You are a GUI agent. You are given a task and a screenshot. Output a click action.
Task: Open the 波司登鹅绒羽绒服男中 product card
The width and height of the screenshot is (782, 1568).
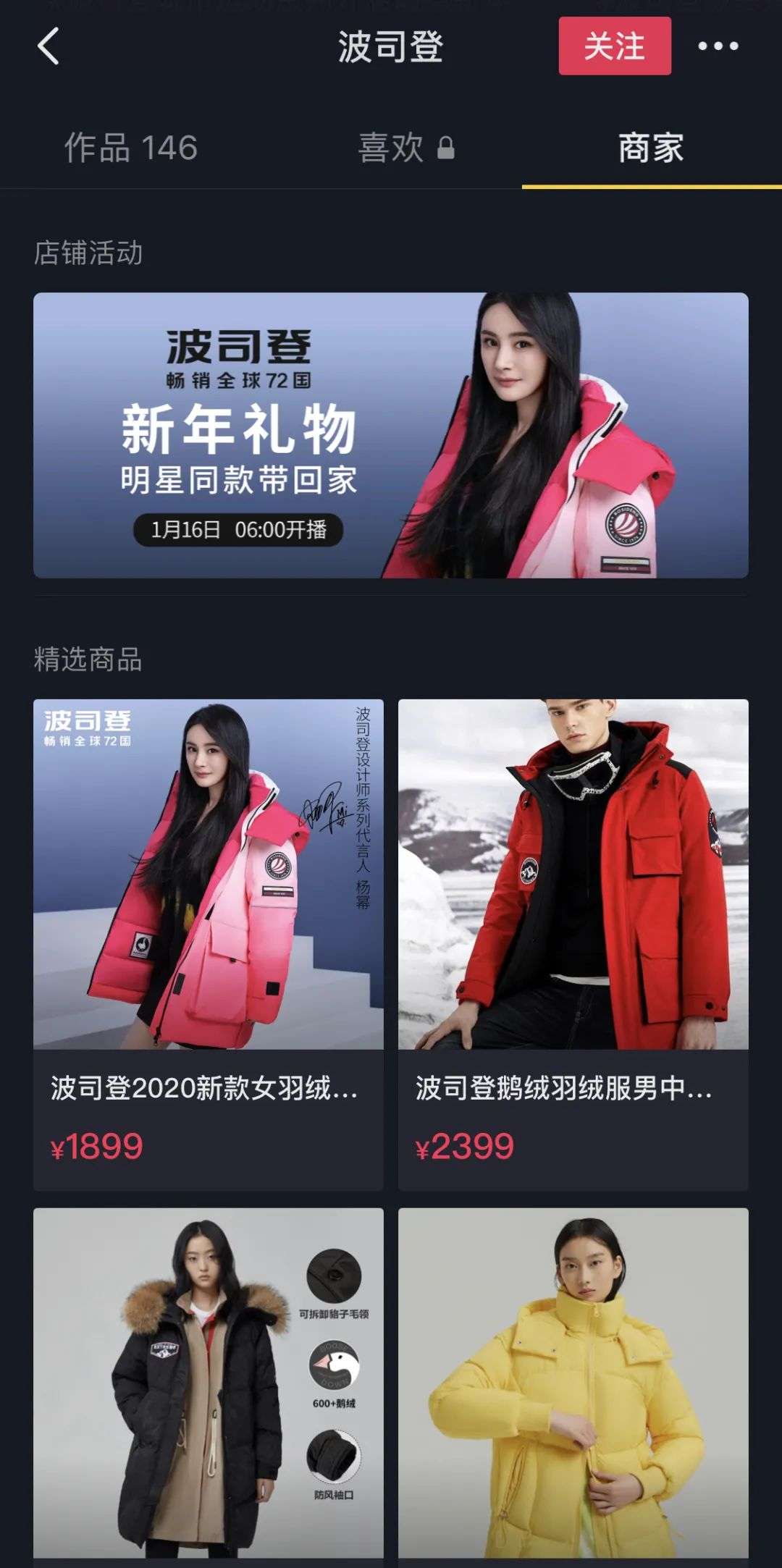click(573, 941)
